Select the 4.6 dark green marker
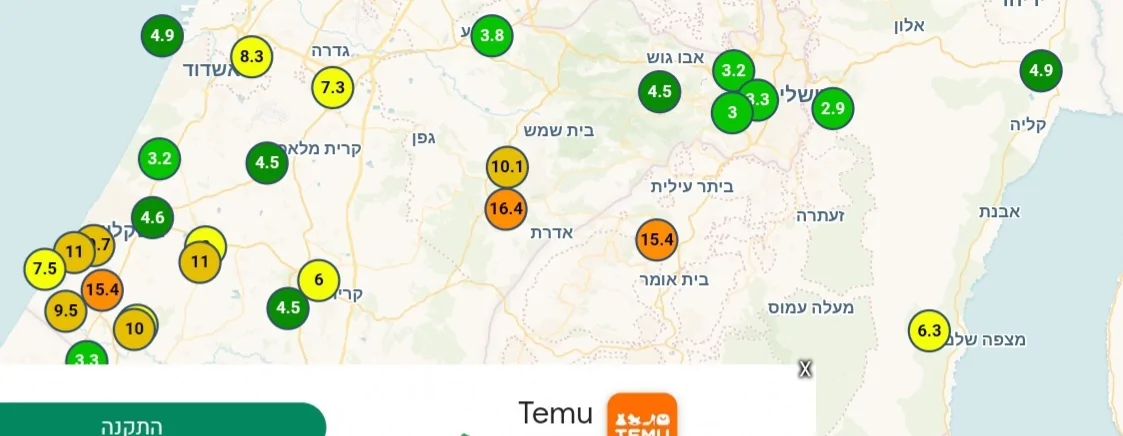Viewport: 1123px width, 436px height. (x=153, y=217)
